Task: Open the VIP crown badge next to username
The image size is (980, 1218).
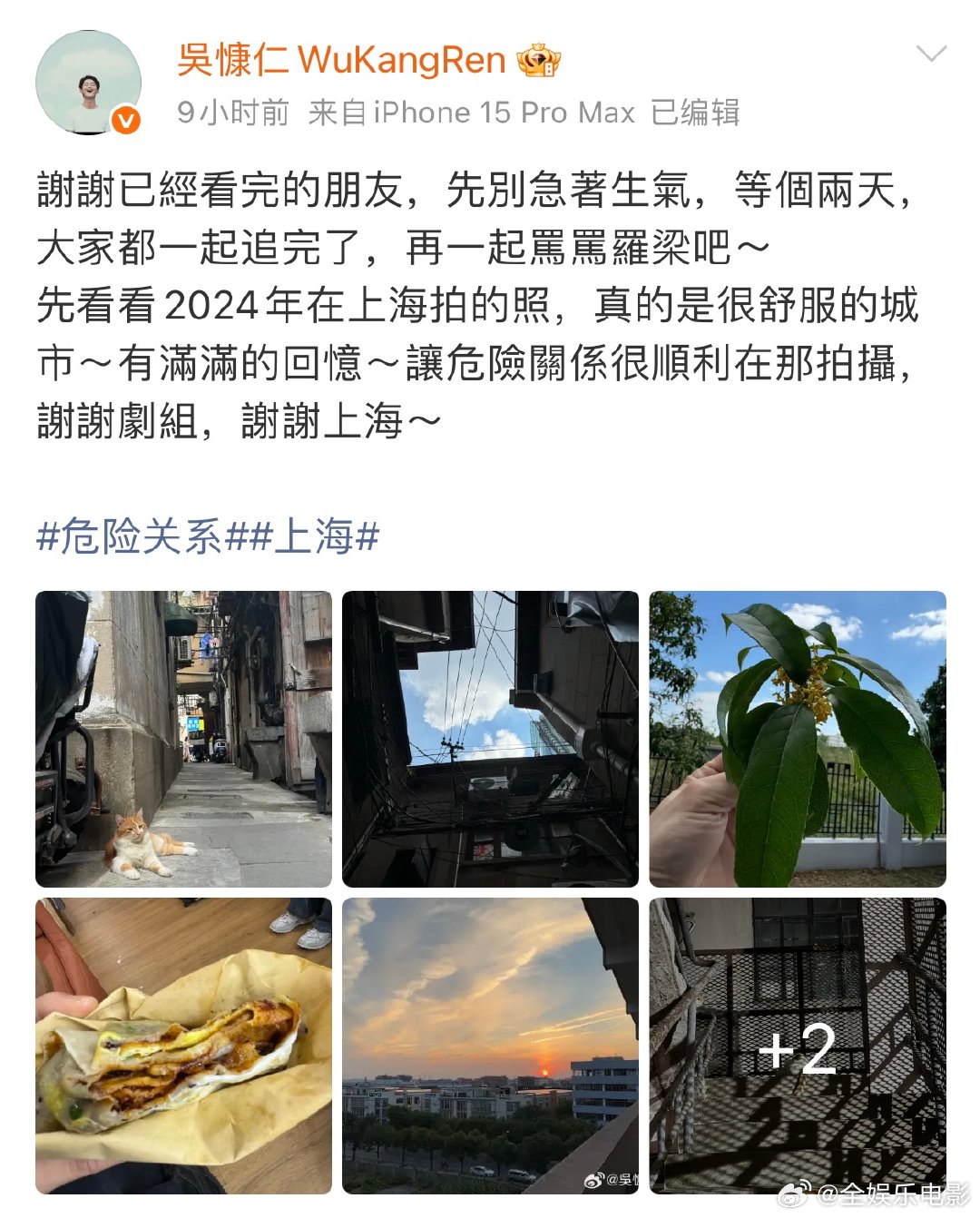Action: [x=541, y=62]
